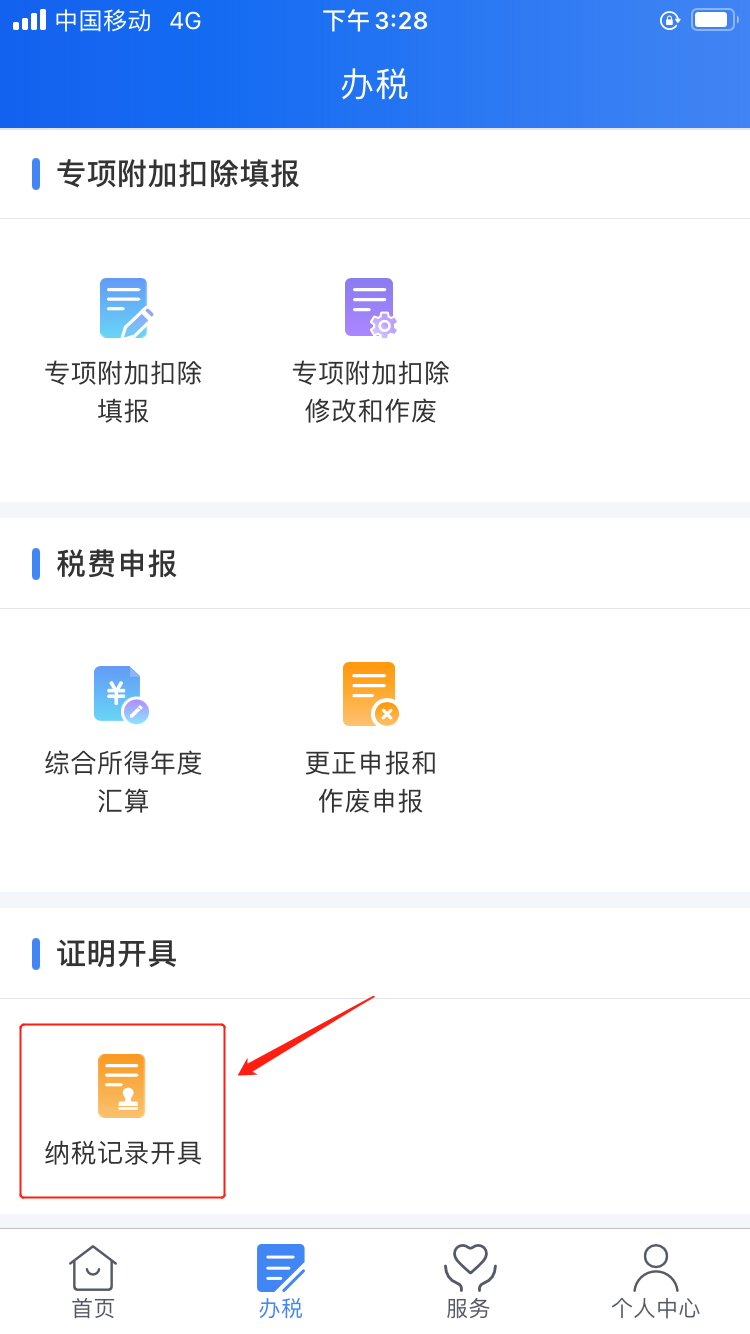The image size is (750, 1334).
Task: Switch to the 办税 tab
Action: coord(280,1282)
